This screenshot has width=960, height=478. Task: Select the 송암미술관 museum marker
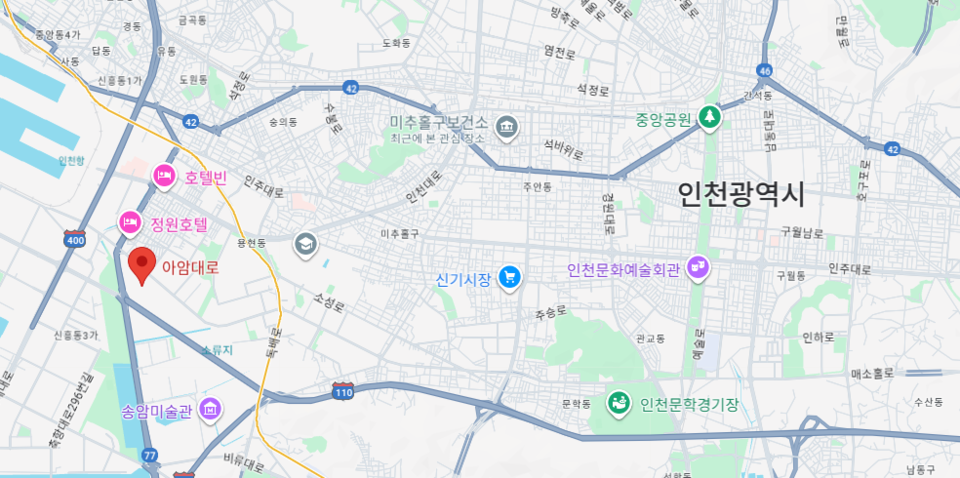pyautogui.click(x=210, y=409)
